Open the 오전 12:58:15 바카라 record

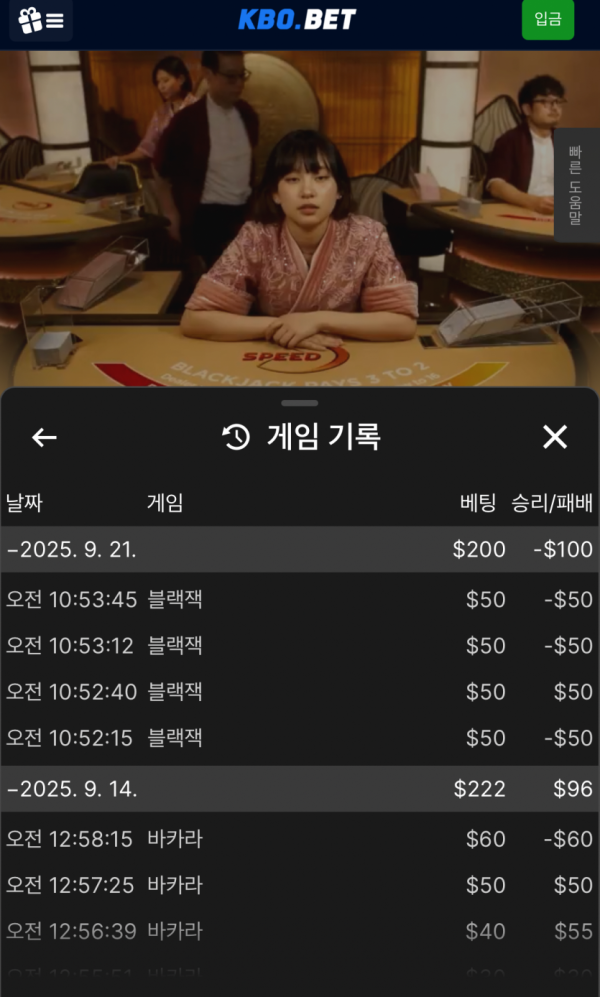pyautogui.click(x=300, y=839)
